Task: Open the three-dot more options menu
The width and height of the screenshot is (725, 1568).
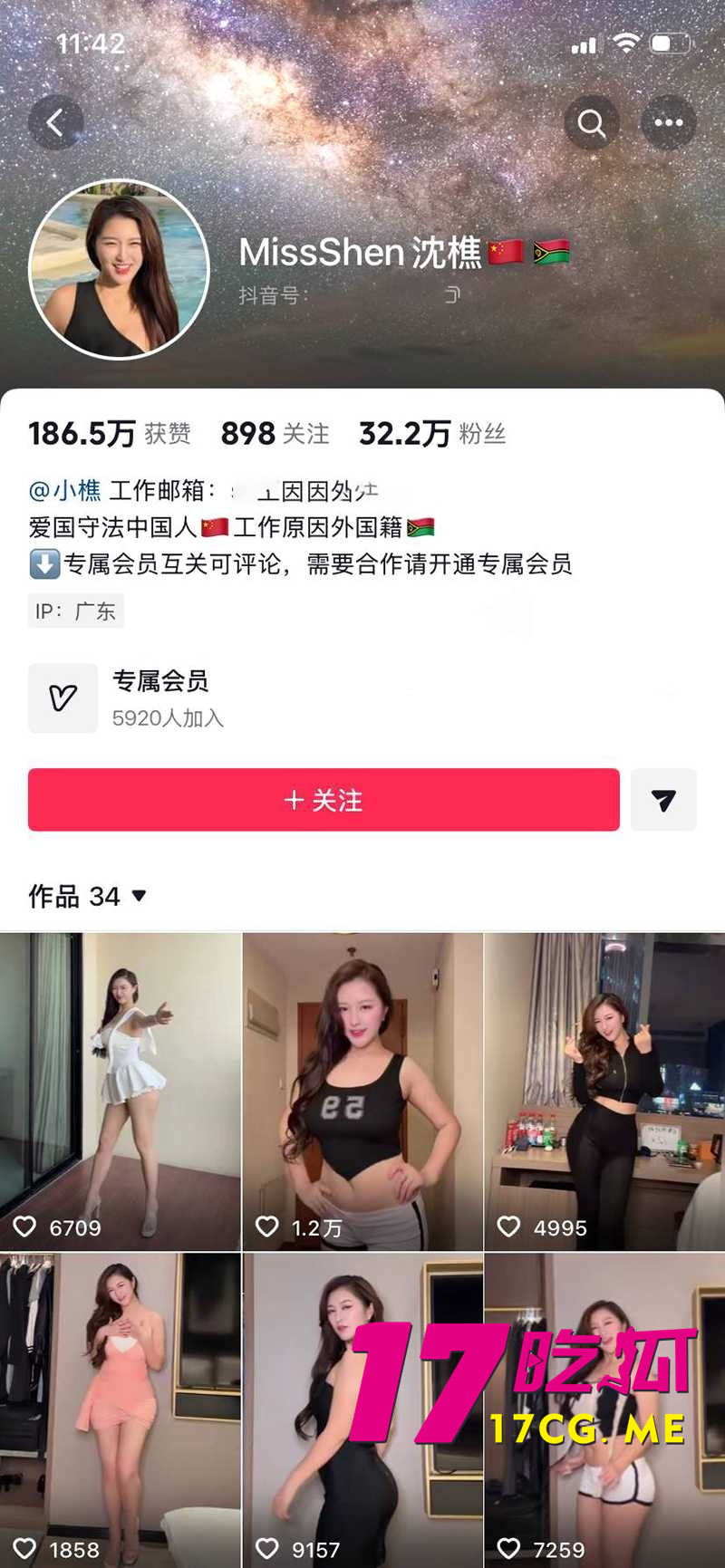Action: click(x=668, y=121)
